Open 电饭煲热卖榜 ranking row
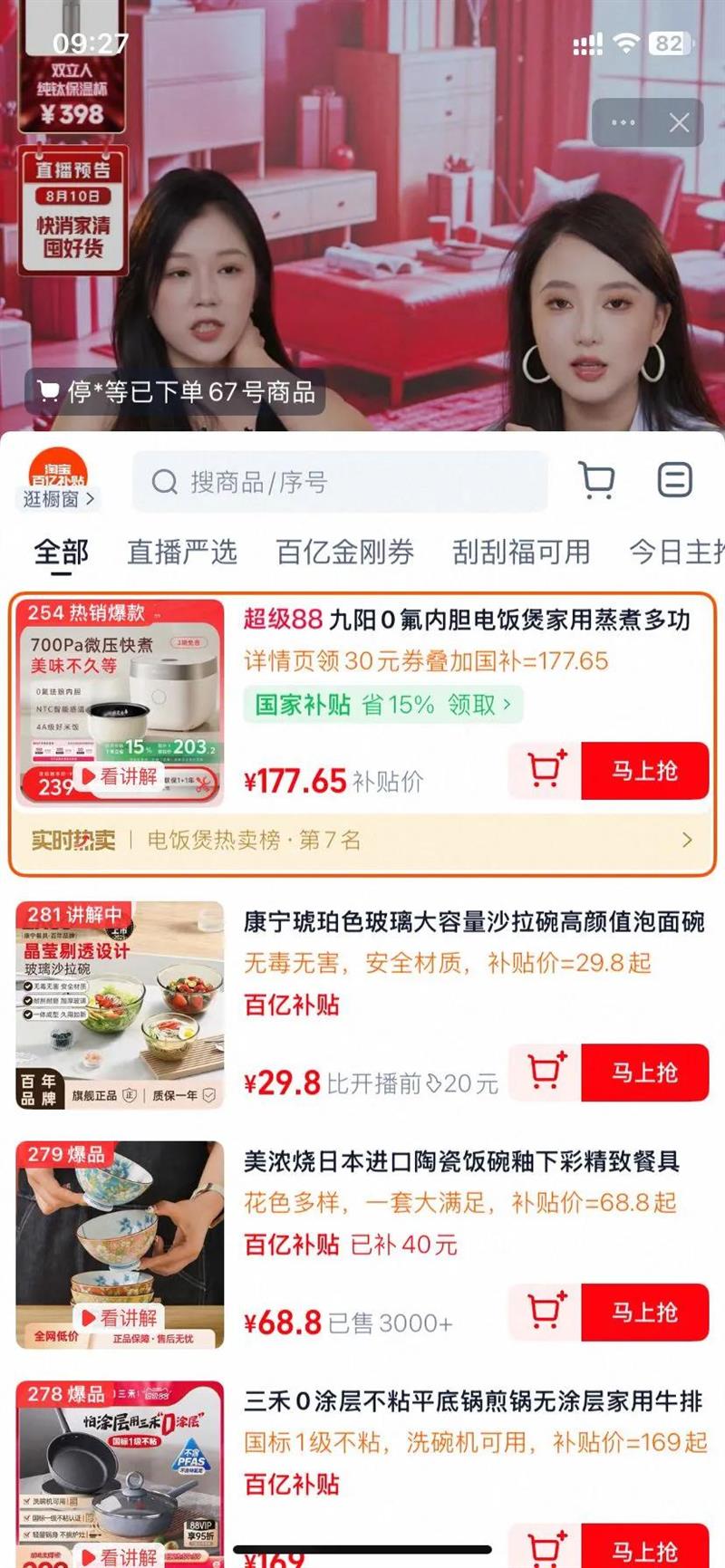Image resolution: width=725 pixels, height=1568 pixels. coord(362,840)
